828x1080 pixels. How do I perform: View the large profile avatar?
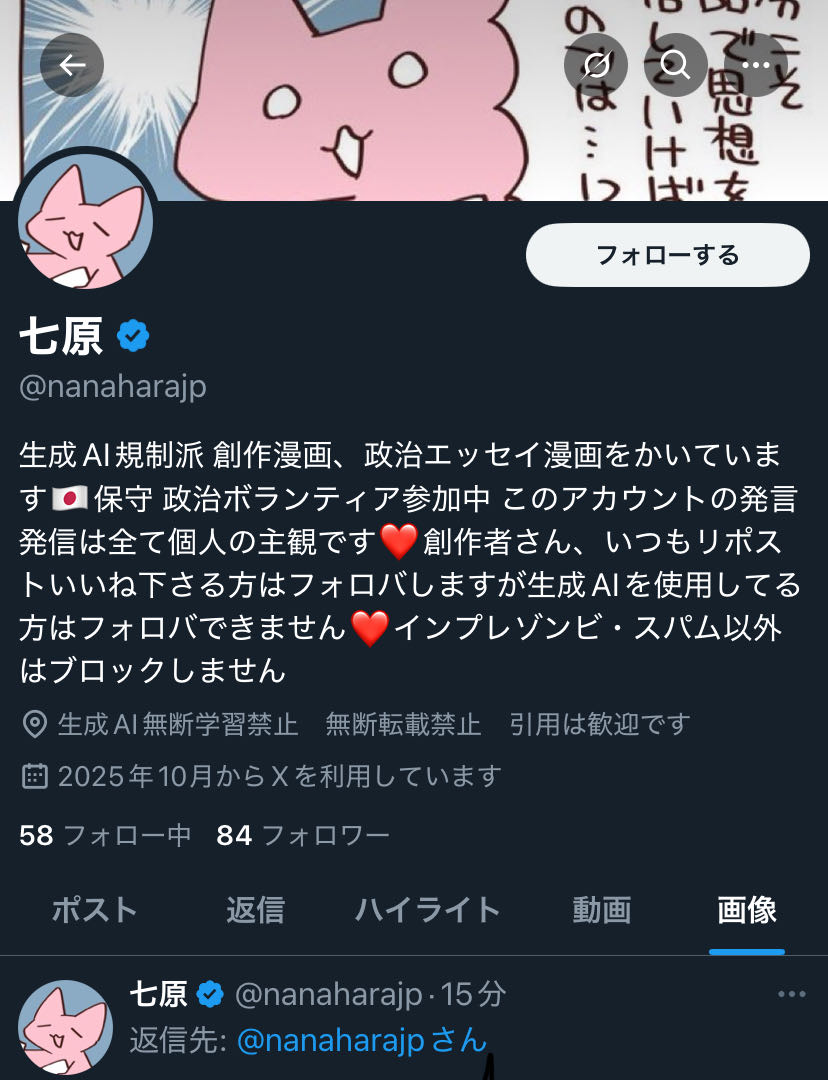pos(85,223)
